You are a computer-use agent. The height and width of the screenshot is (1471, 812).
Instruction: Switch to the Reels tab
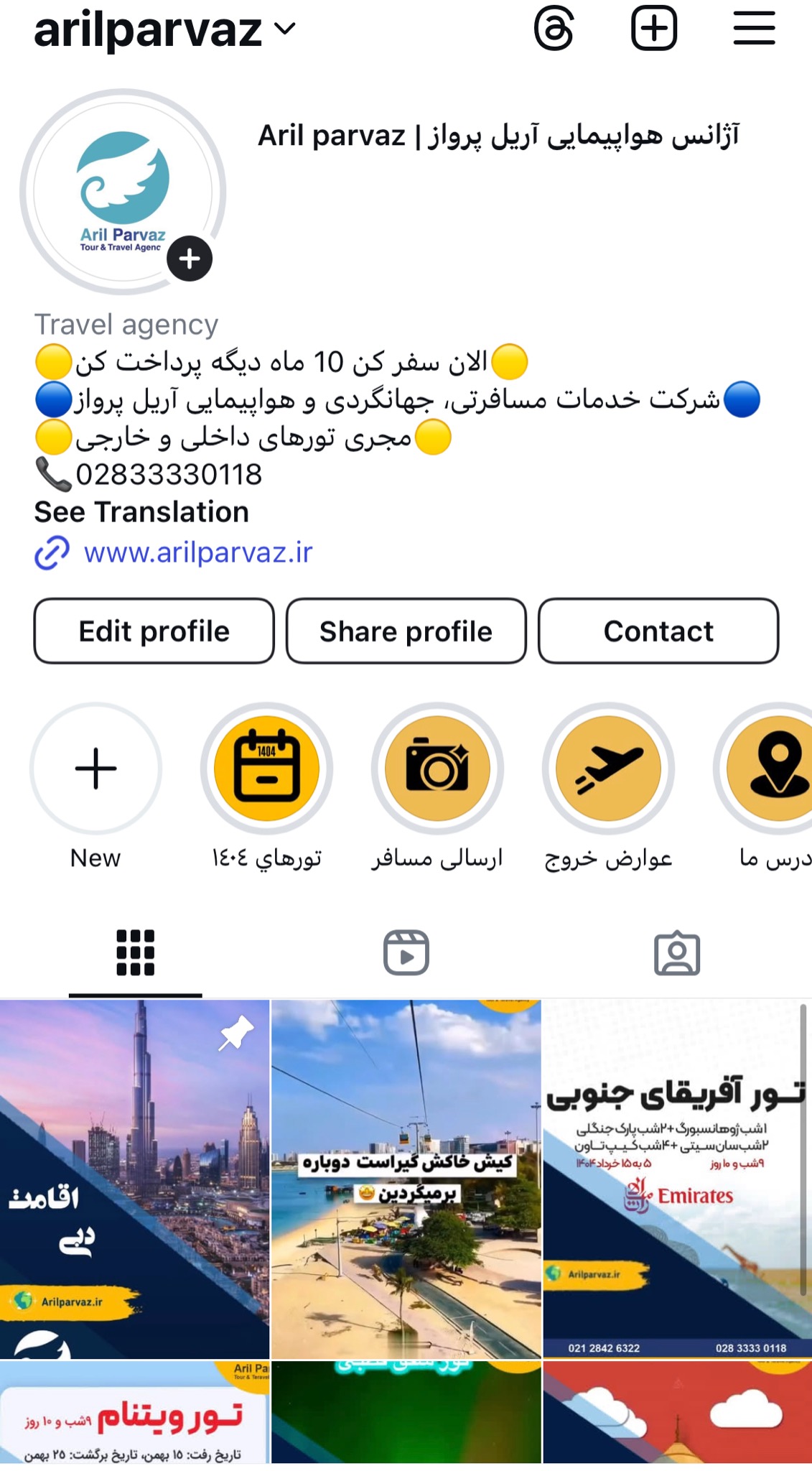point(406,953)
